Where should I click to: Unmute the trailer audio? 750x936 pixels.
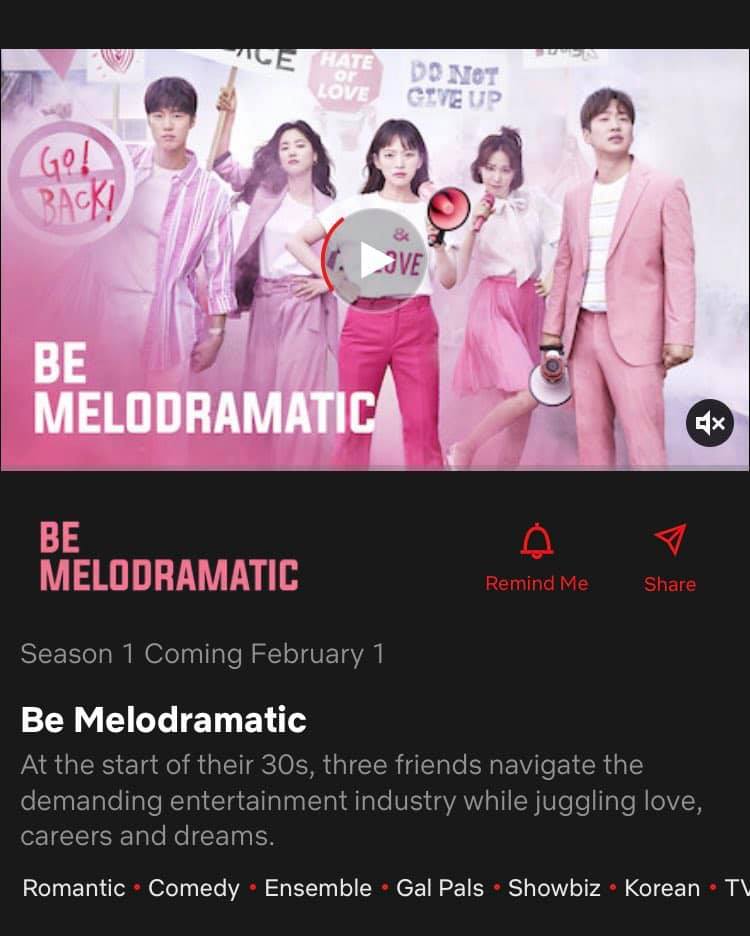709,423
